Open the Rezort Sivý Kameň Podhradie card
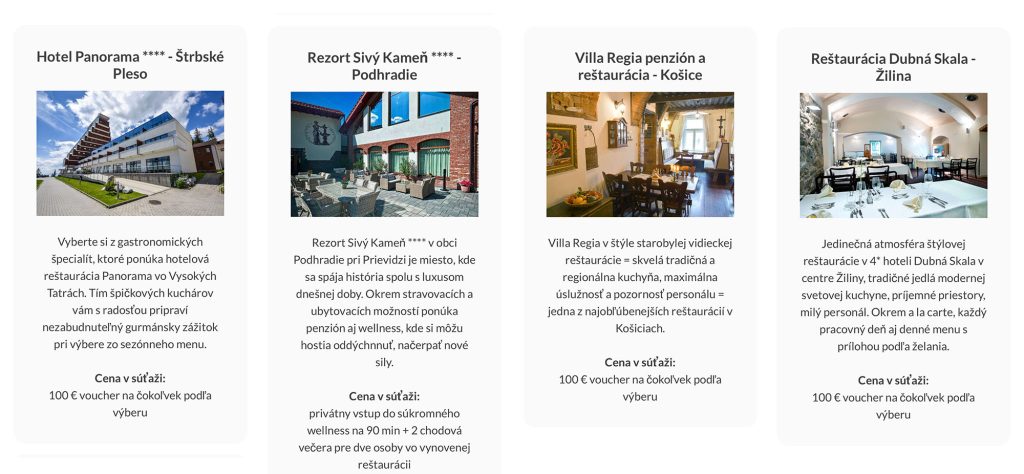Screen dimensions: 1024x474 click(x=384, y=66)
